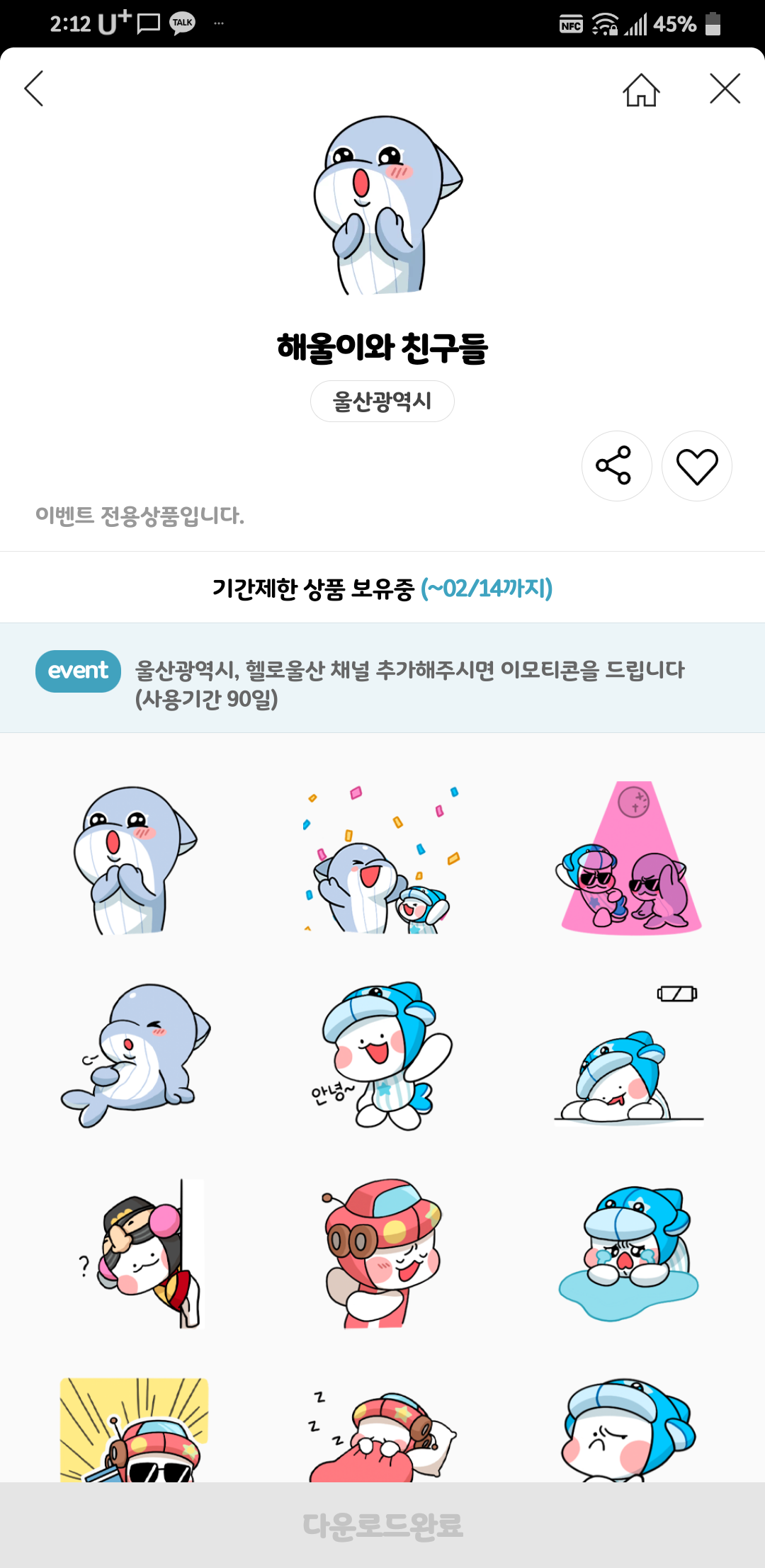
Task: Open the emoticon store home
Action: coord(641,90)
